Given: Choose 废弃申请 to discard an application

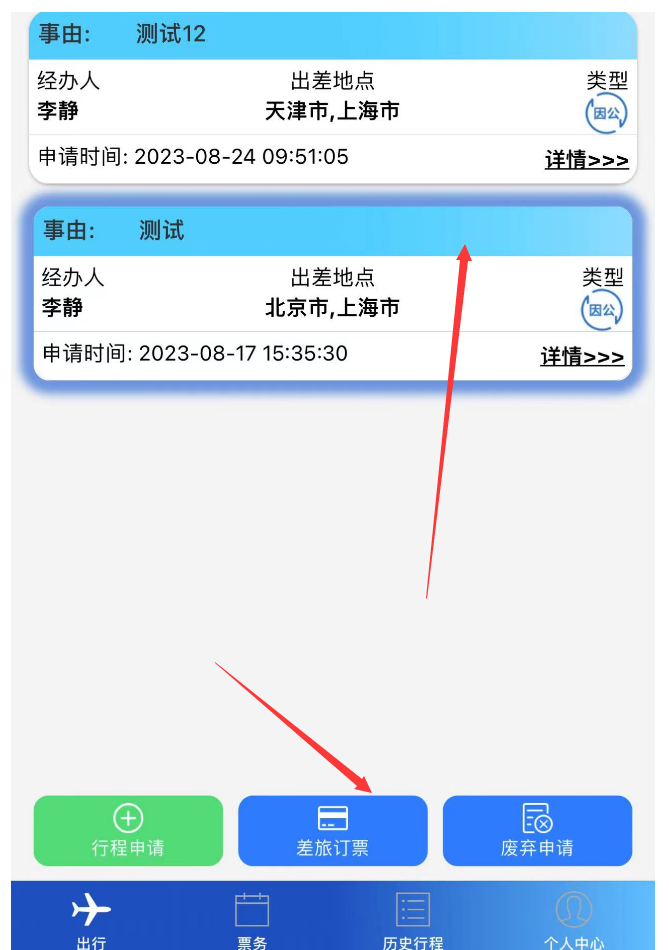Looking at the screenshot, I should pyautogui.click(x=537, y=831).
